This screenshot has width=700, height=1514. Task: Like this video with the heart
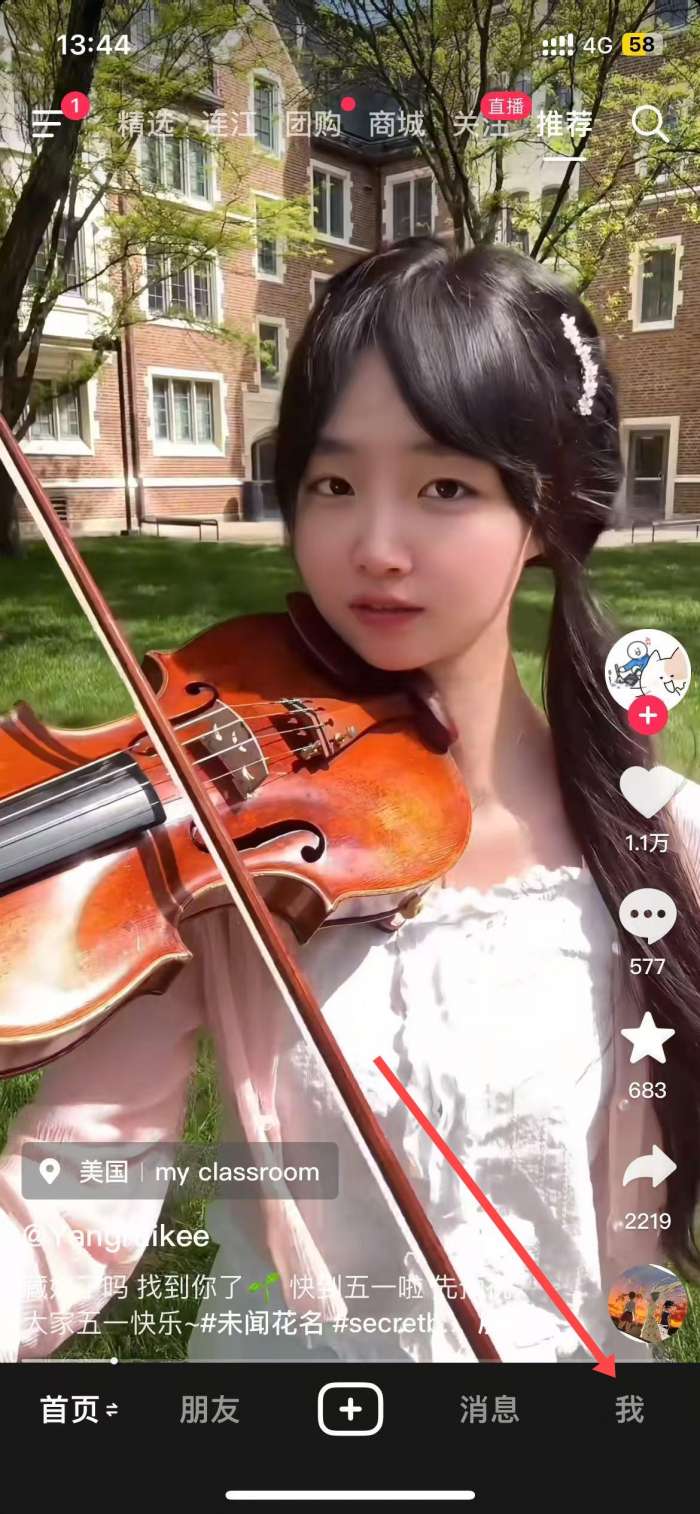coord(649,792)
